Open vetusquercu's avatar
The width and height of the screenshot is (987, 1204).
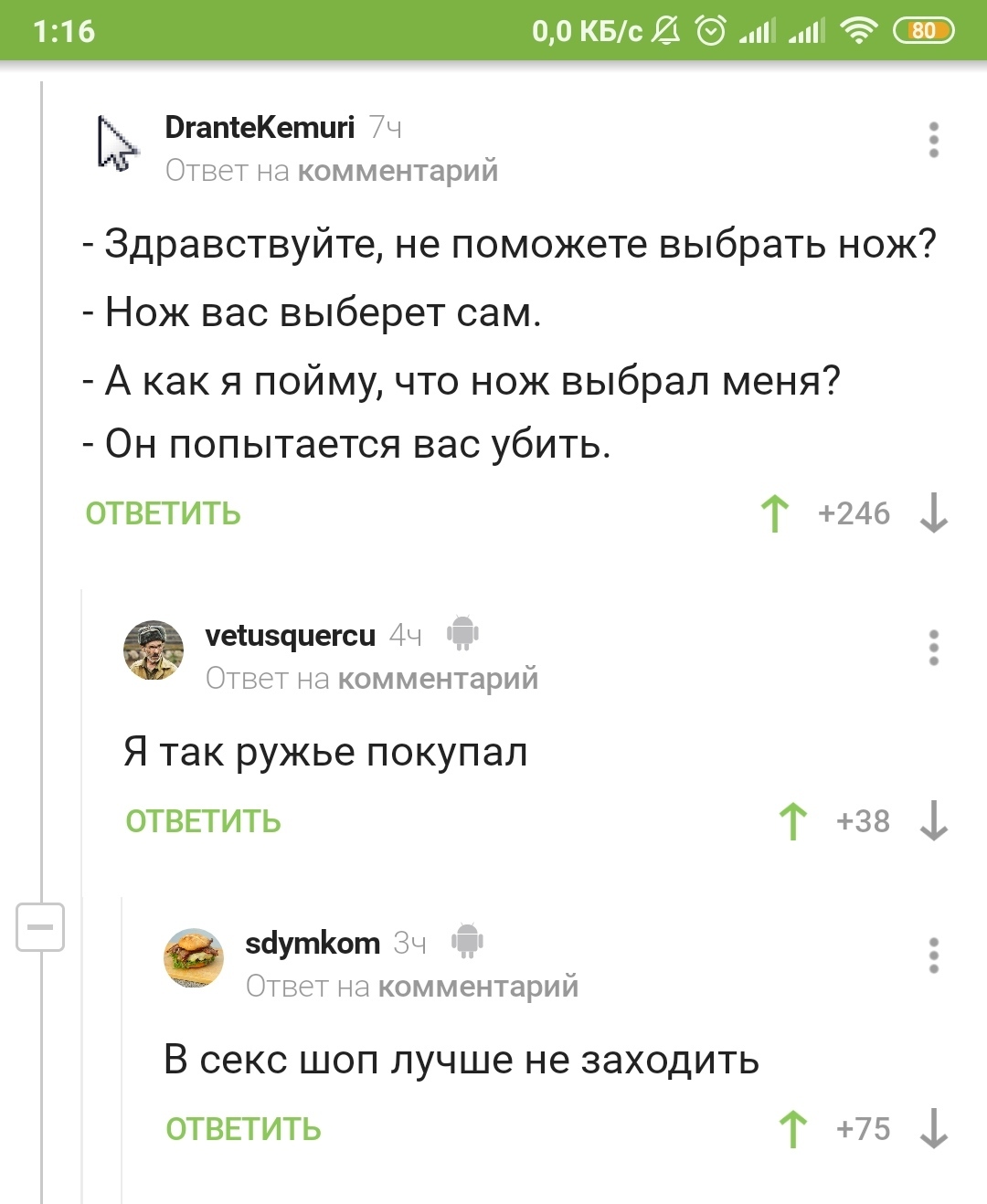(x=154, y=650)
